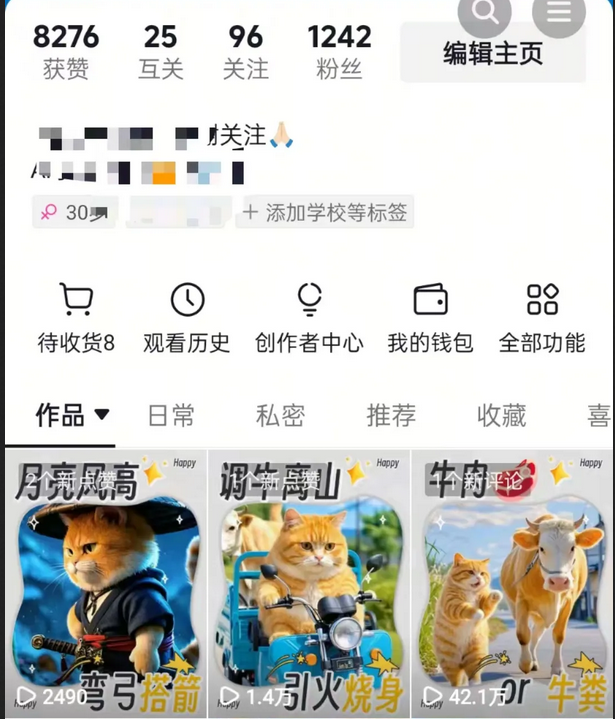Open the 25 互关 mutual follows

pyautogui.click(x=160, y=52)
